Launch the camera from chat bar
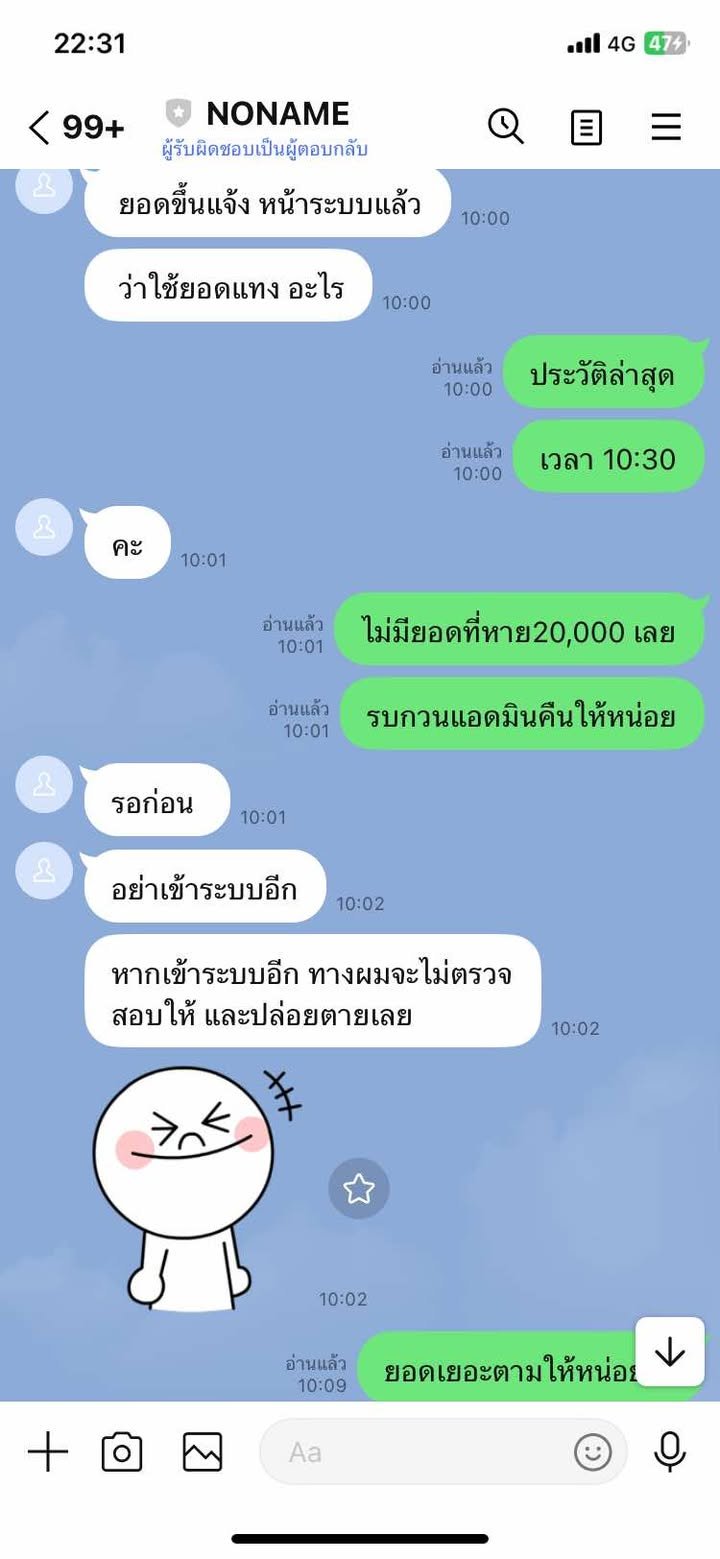This screenshot has height=1559, width=720. pos(122,1452)
